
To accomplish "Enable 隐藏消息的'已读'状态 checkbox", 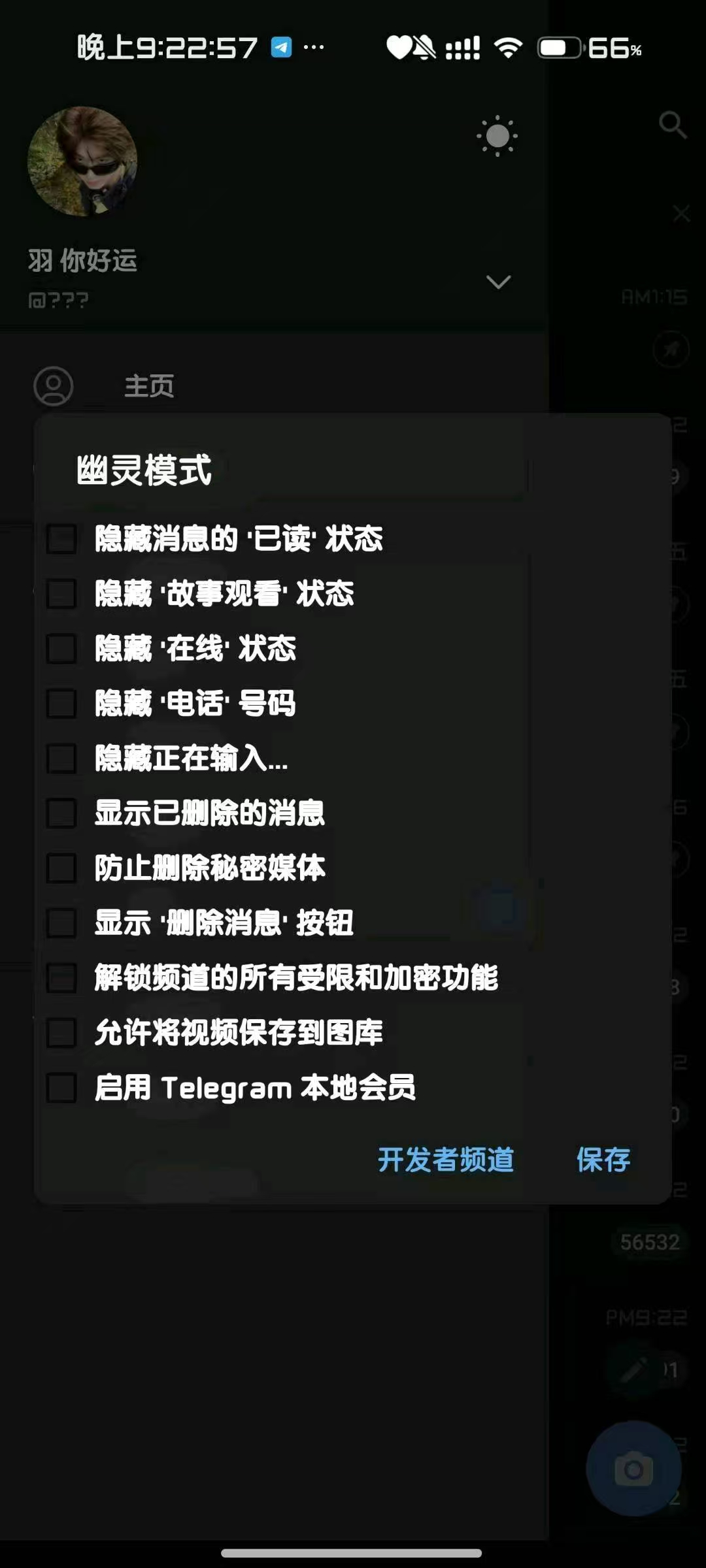I will [62, 539].
